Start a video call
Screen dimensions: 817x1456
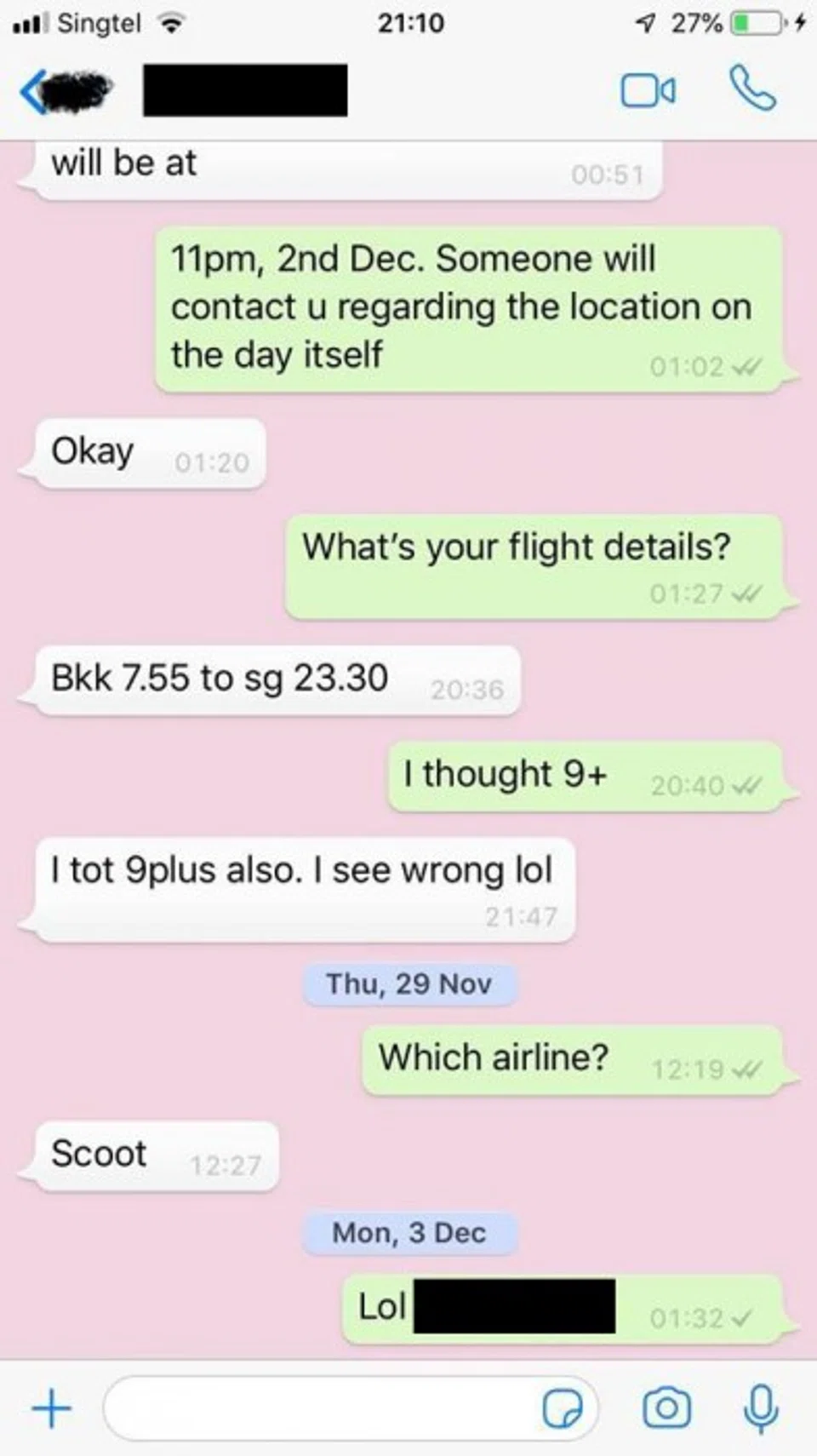pyautogui.click(x=648, y=91)
